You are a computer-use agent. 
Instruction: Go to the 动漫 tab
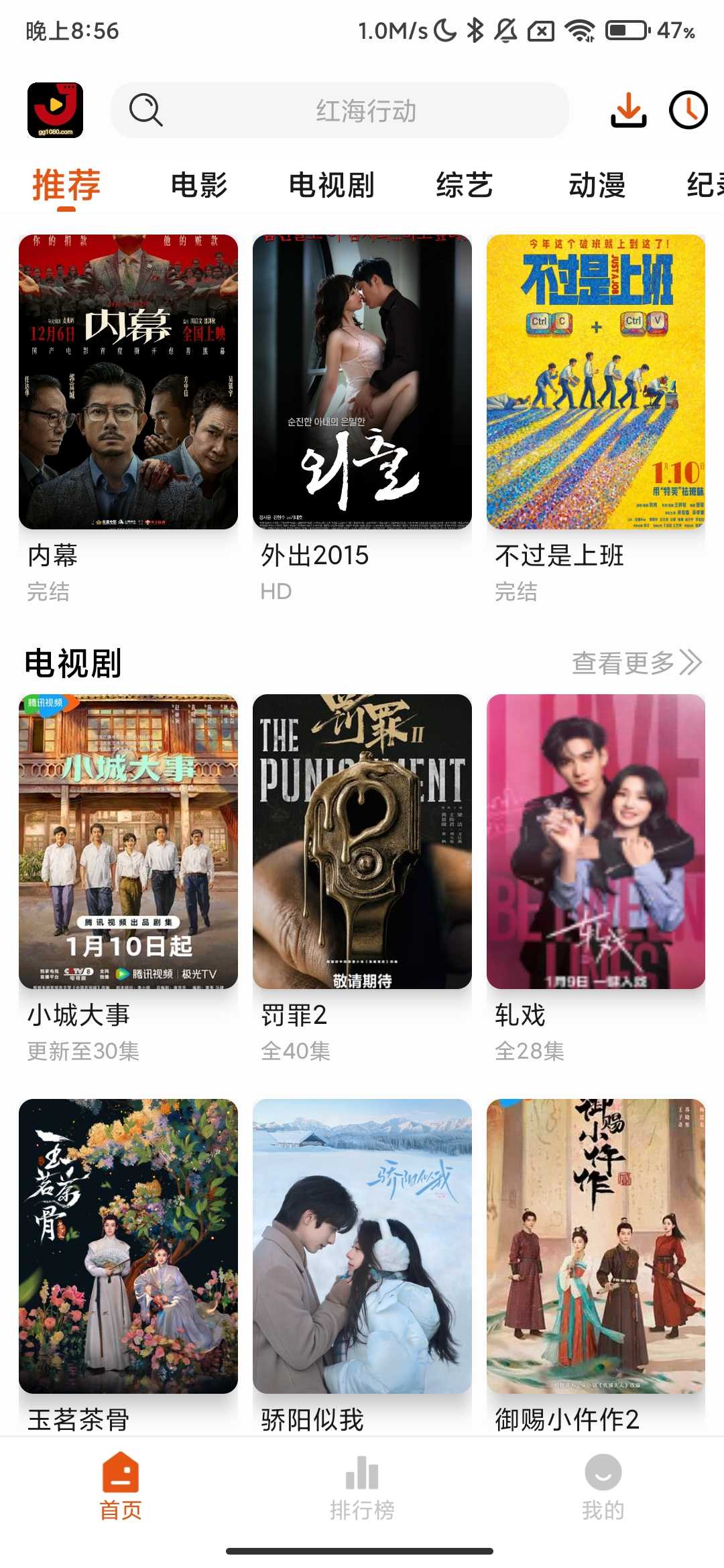597,185
